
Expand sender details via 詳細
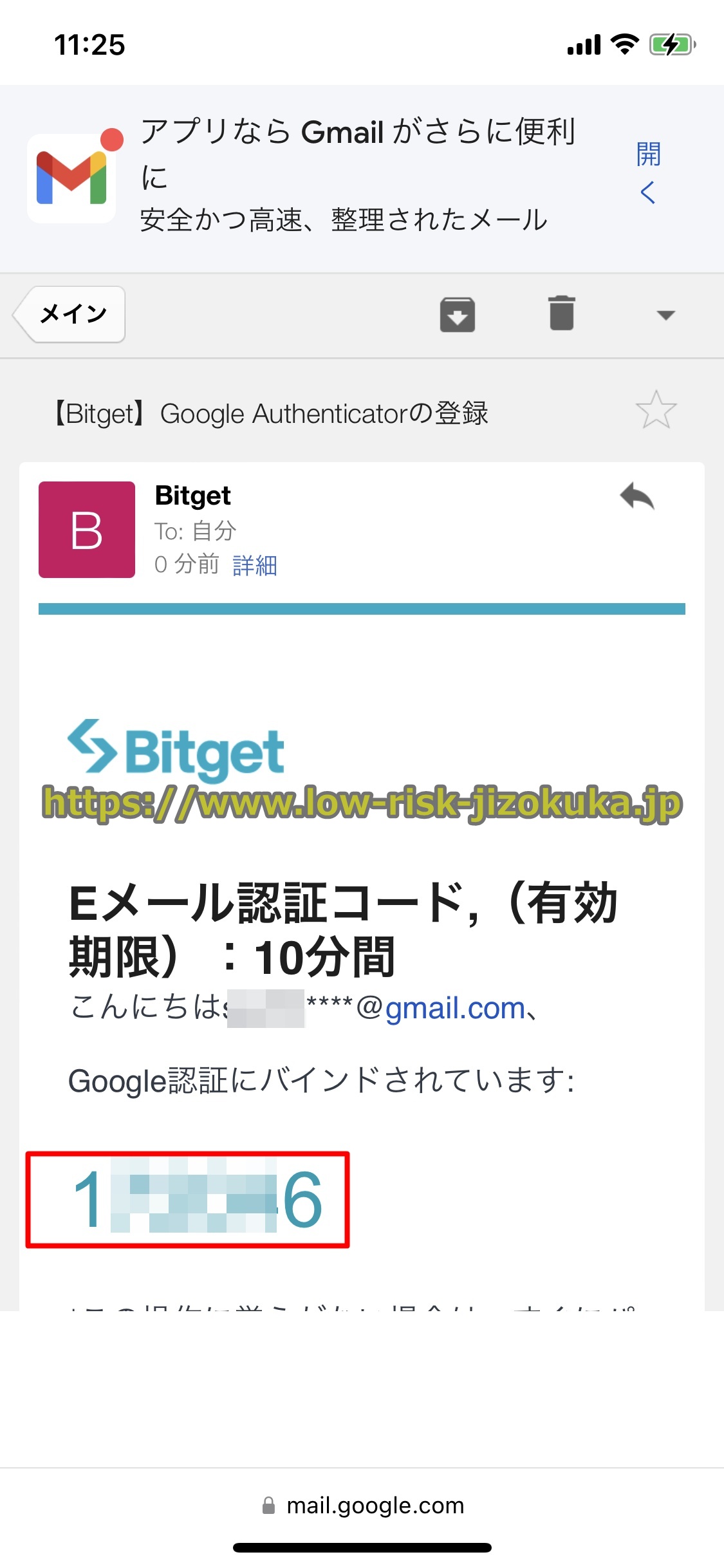pyautogui.click(x=255, y=565)
